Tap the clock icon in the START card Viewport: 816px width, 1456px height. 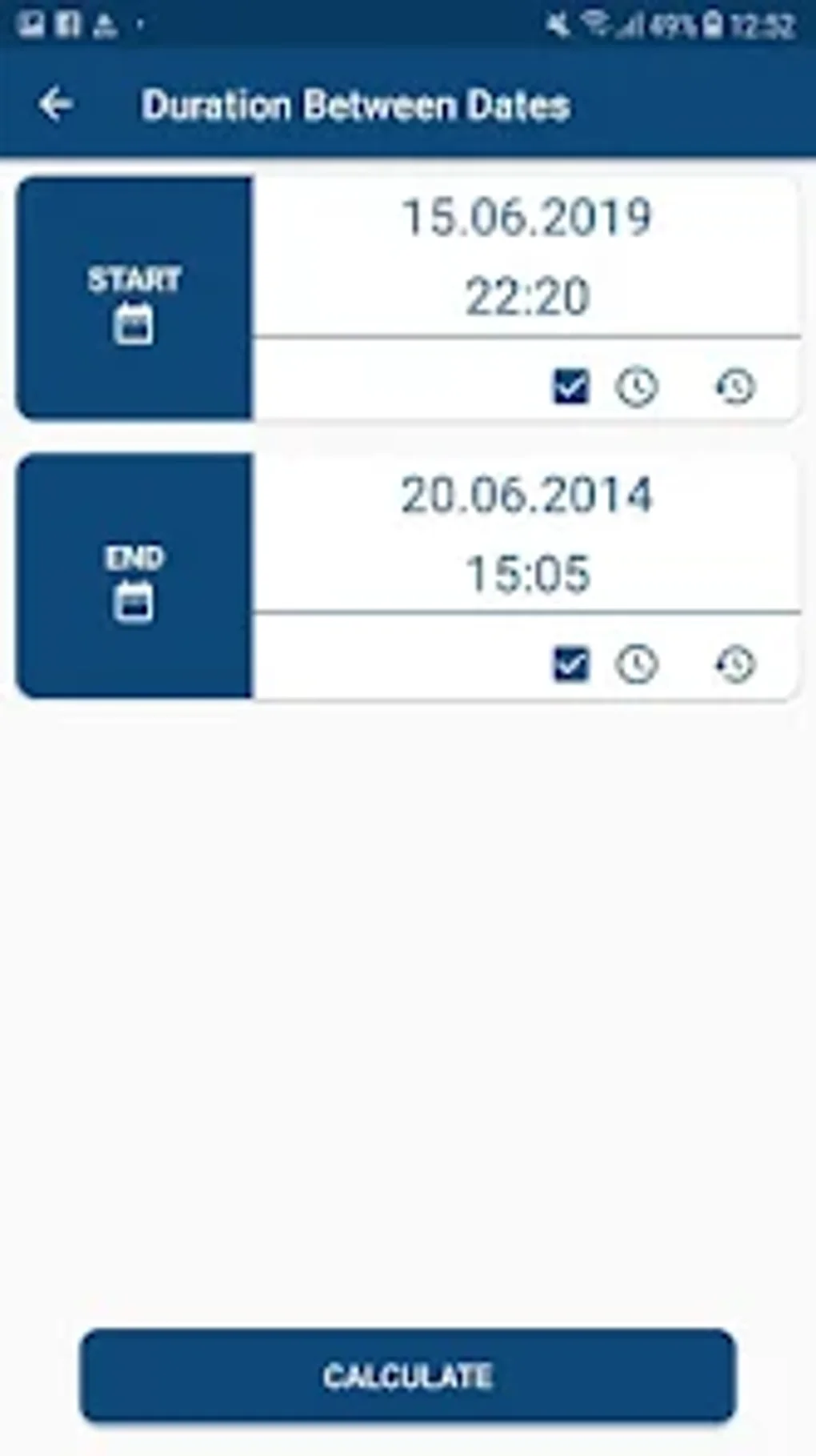[x=637, y=387]
